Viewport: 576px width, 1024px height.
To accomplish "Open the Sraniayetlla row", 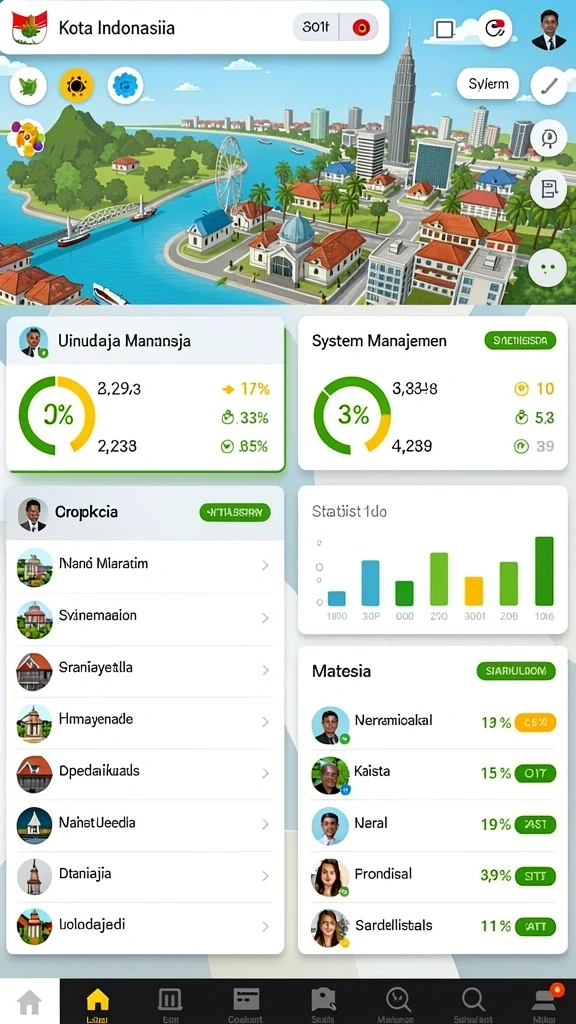I will tap(145, 670).
